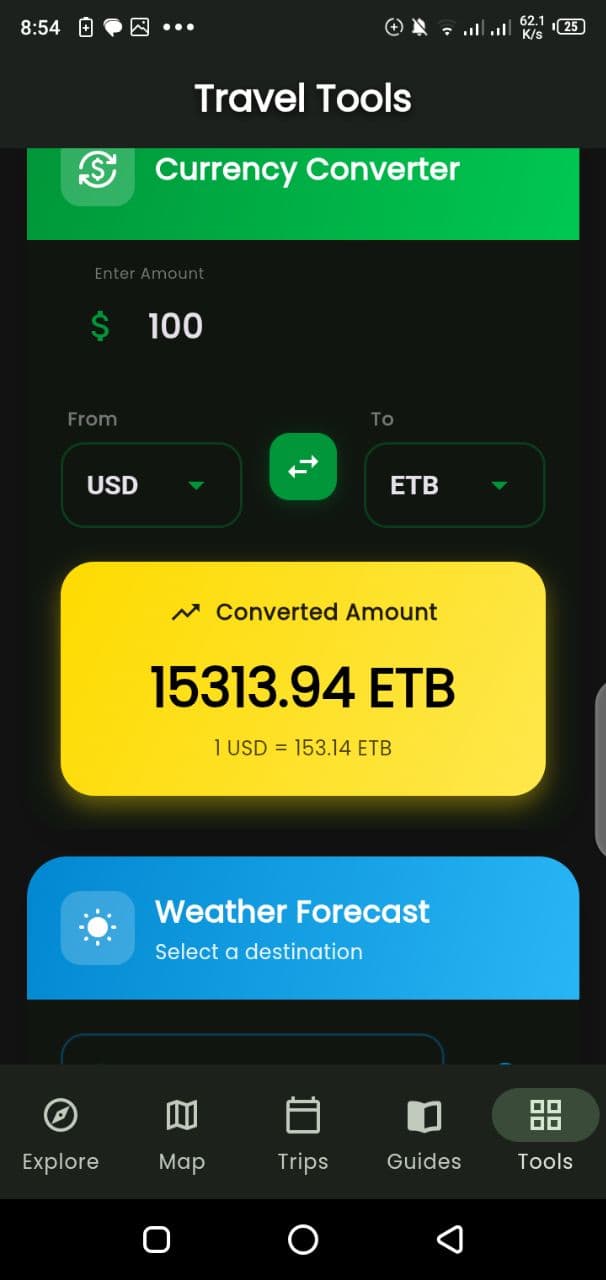Swap the From and To currencies
This screenshot has height=1280, width=606.
pos(303,466)
